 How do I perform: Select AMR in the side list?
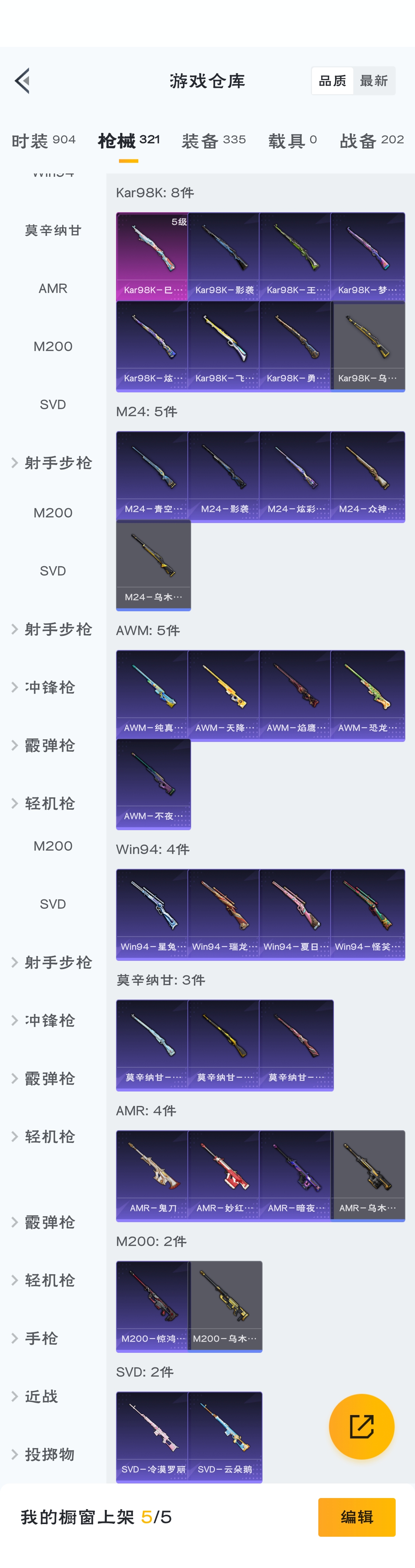tap(53, 289)
